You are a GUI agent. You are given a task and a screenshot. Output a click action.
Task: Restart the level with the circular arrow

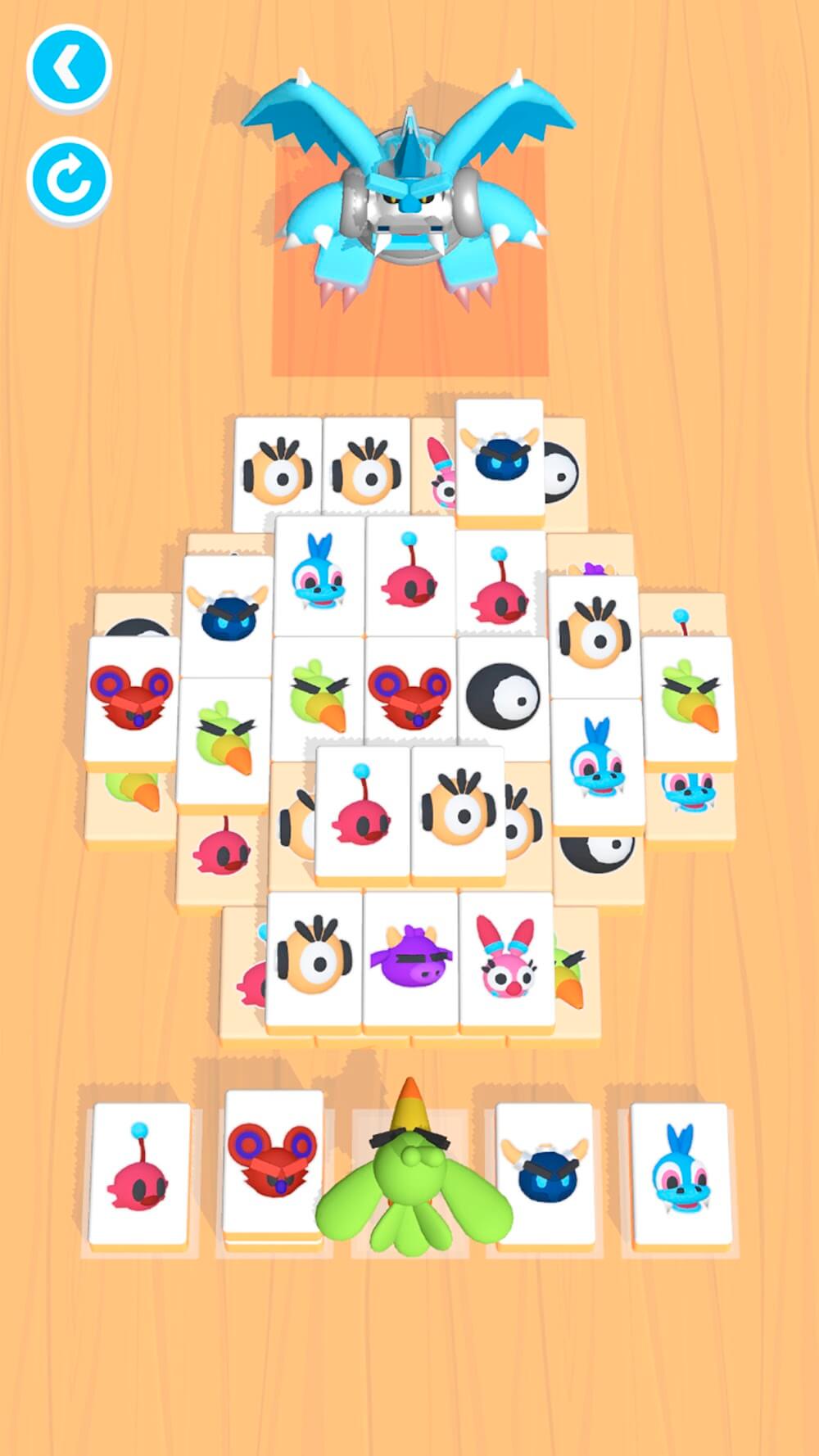[68, 179]
